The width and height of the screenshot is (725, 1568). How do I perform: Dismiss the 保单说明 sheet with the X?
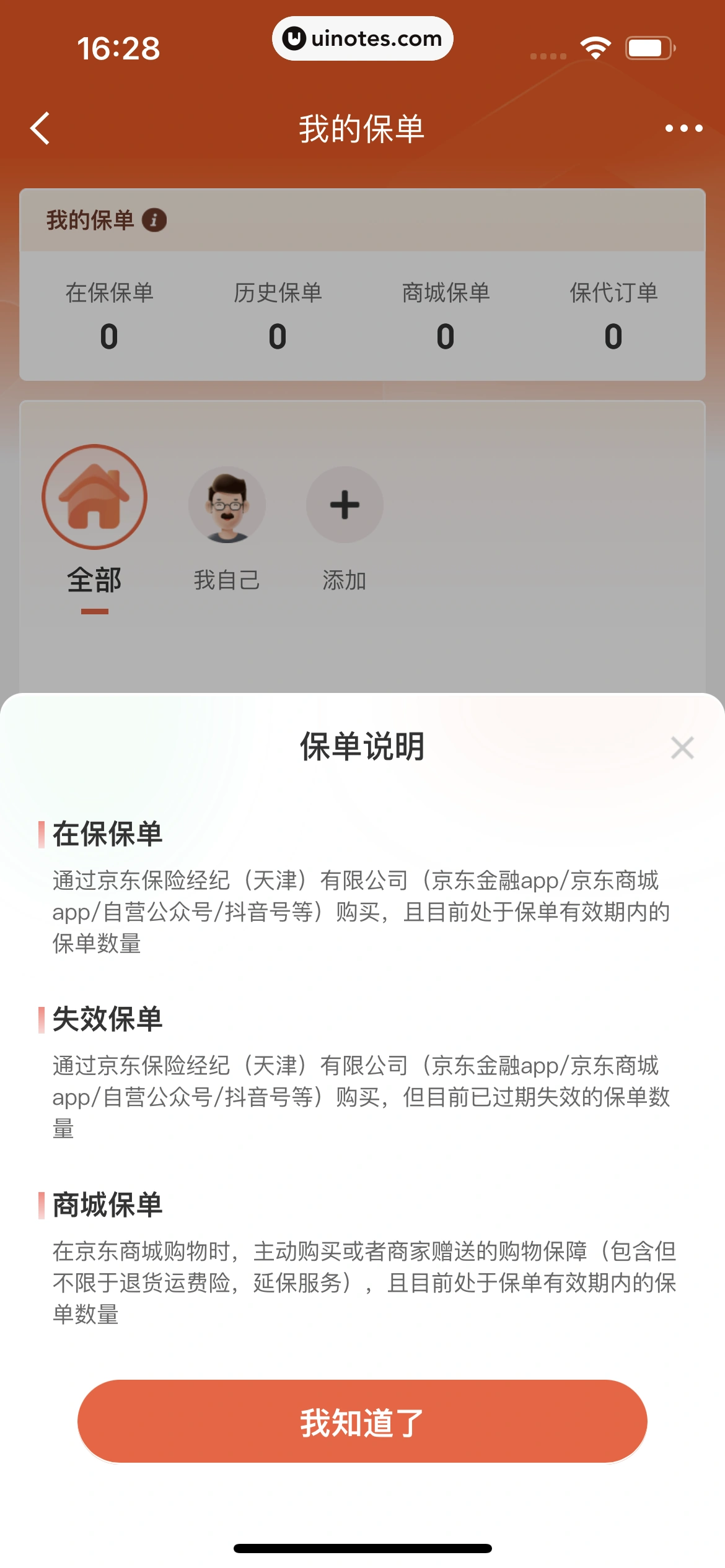682,748
